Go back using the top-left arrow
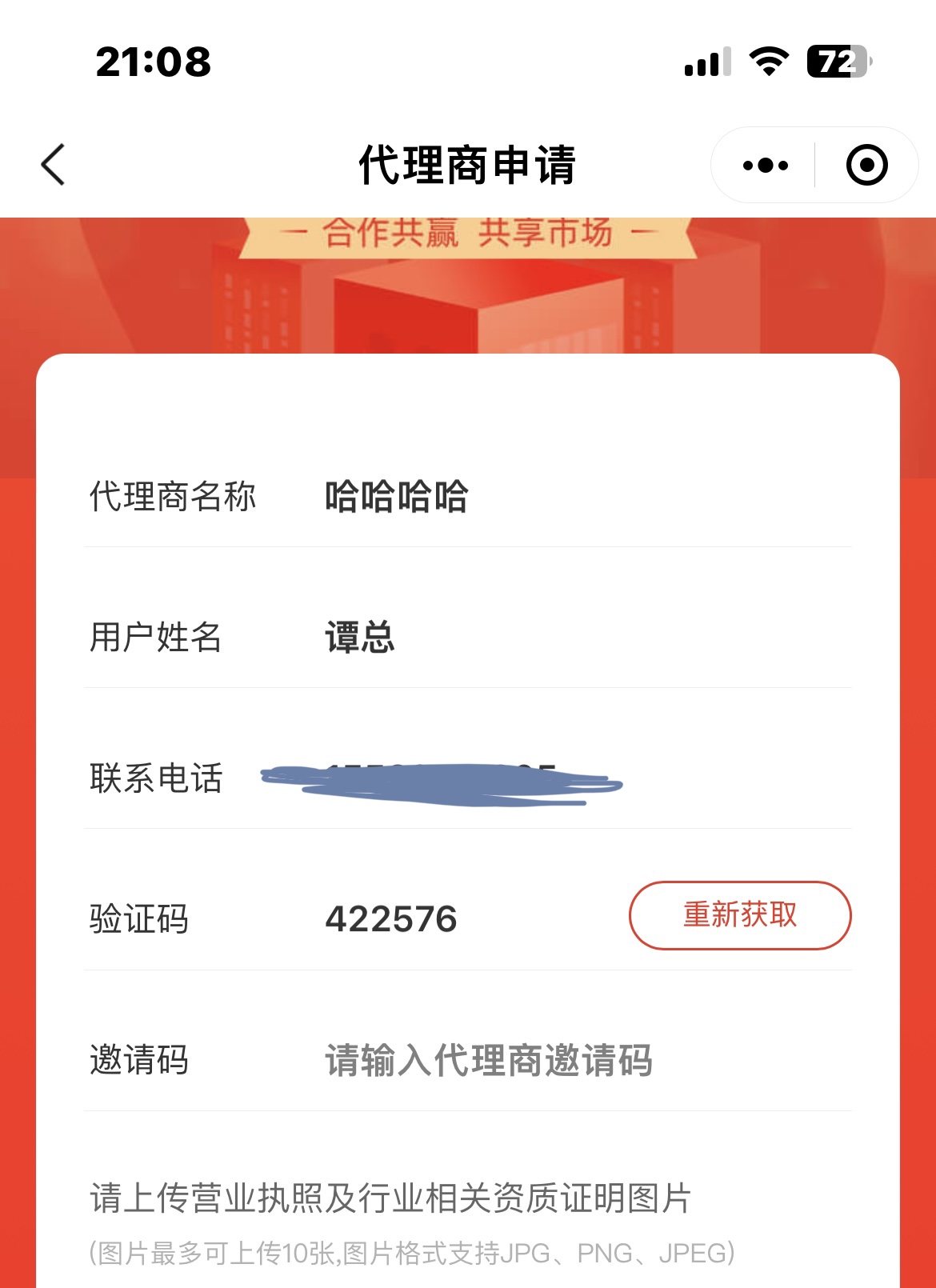 (54, 166)
